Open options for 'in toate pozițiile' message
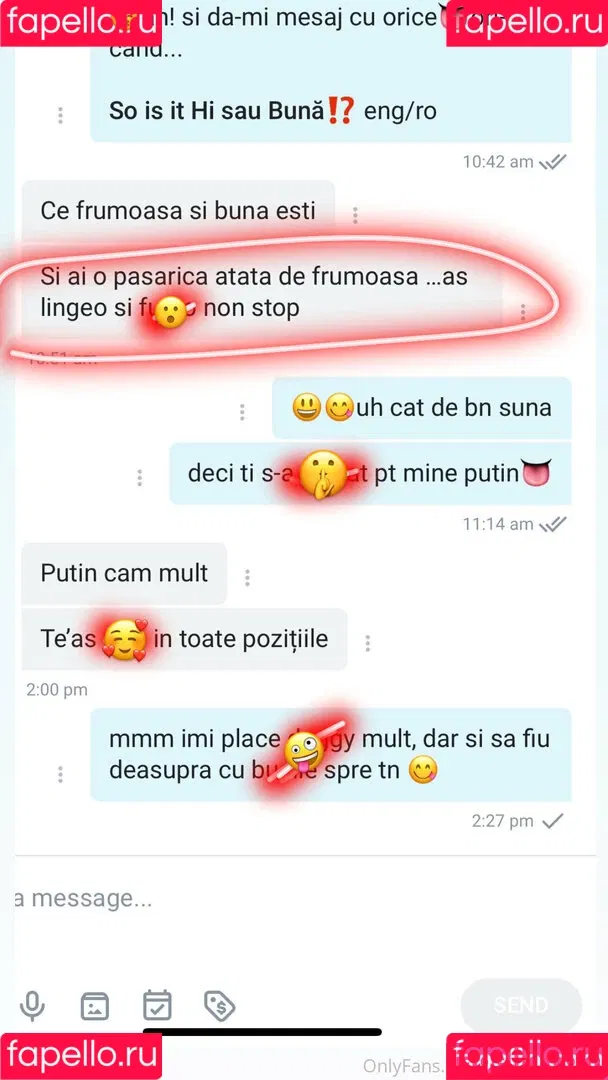Screen dimensions: 608x1080 [x=368, y=643]
